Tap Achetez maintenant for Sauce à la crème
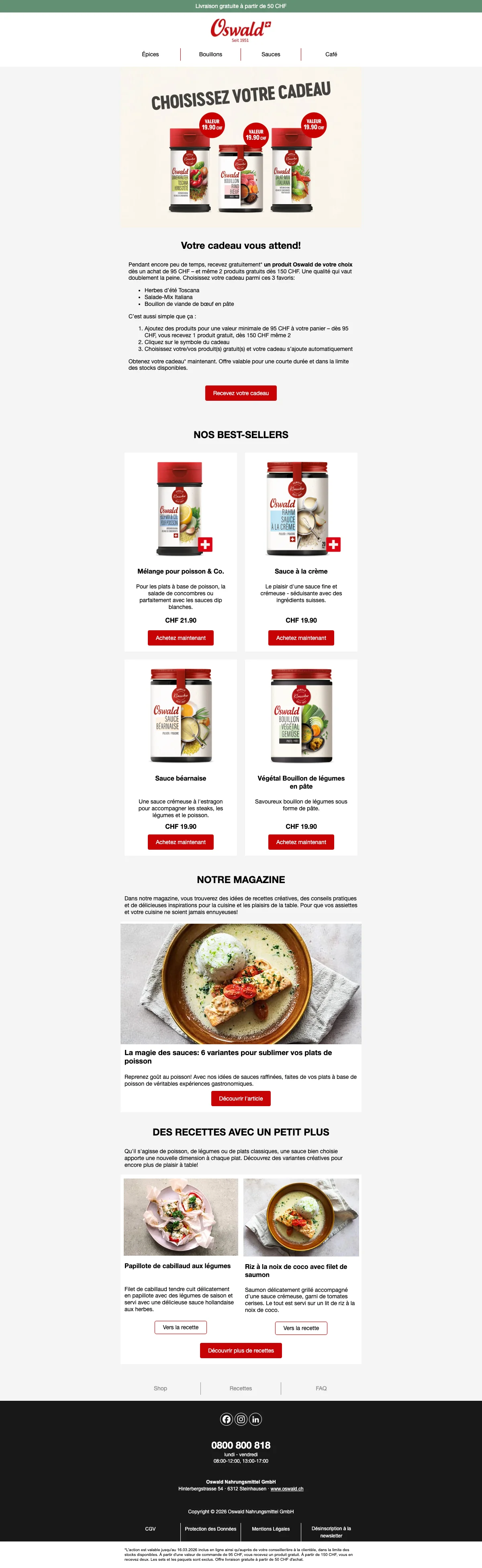 pos(301,638)
